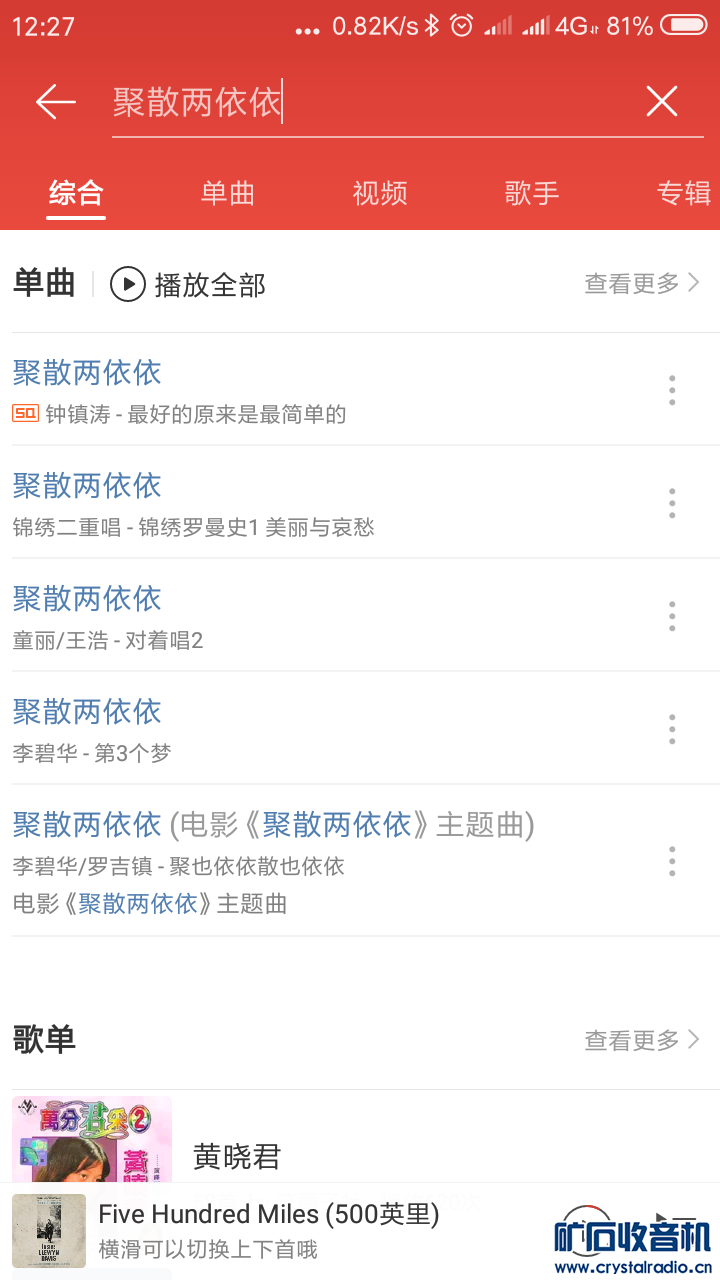
Task: View more results in 单曲 section
Action: pyautogui.click(x=642, y=284)
